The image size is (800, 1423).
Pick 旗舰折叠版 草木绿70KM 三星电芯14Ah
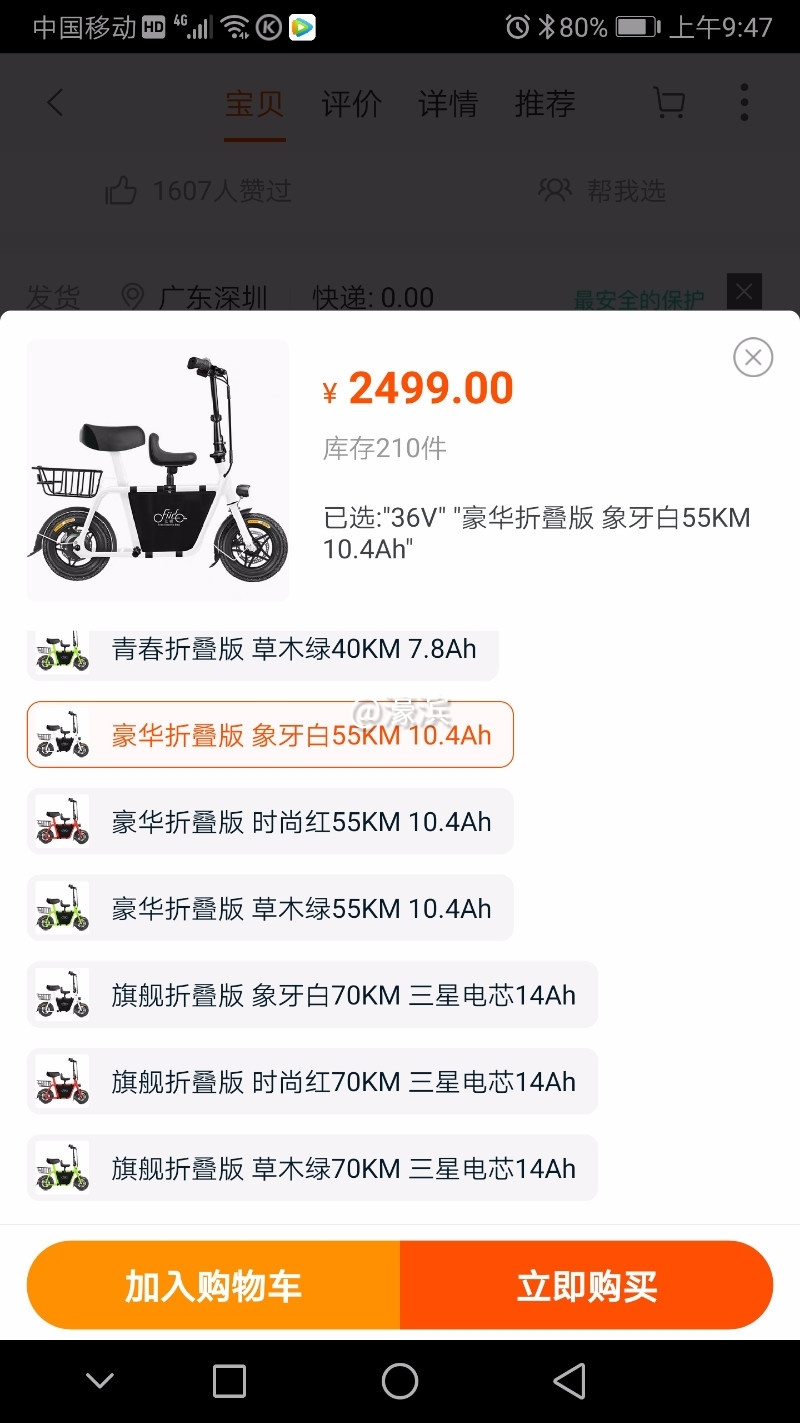click(312, 1168)
